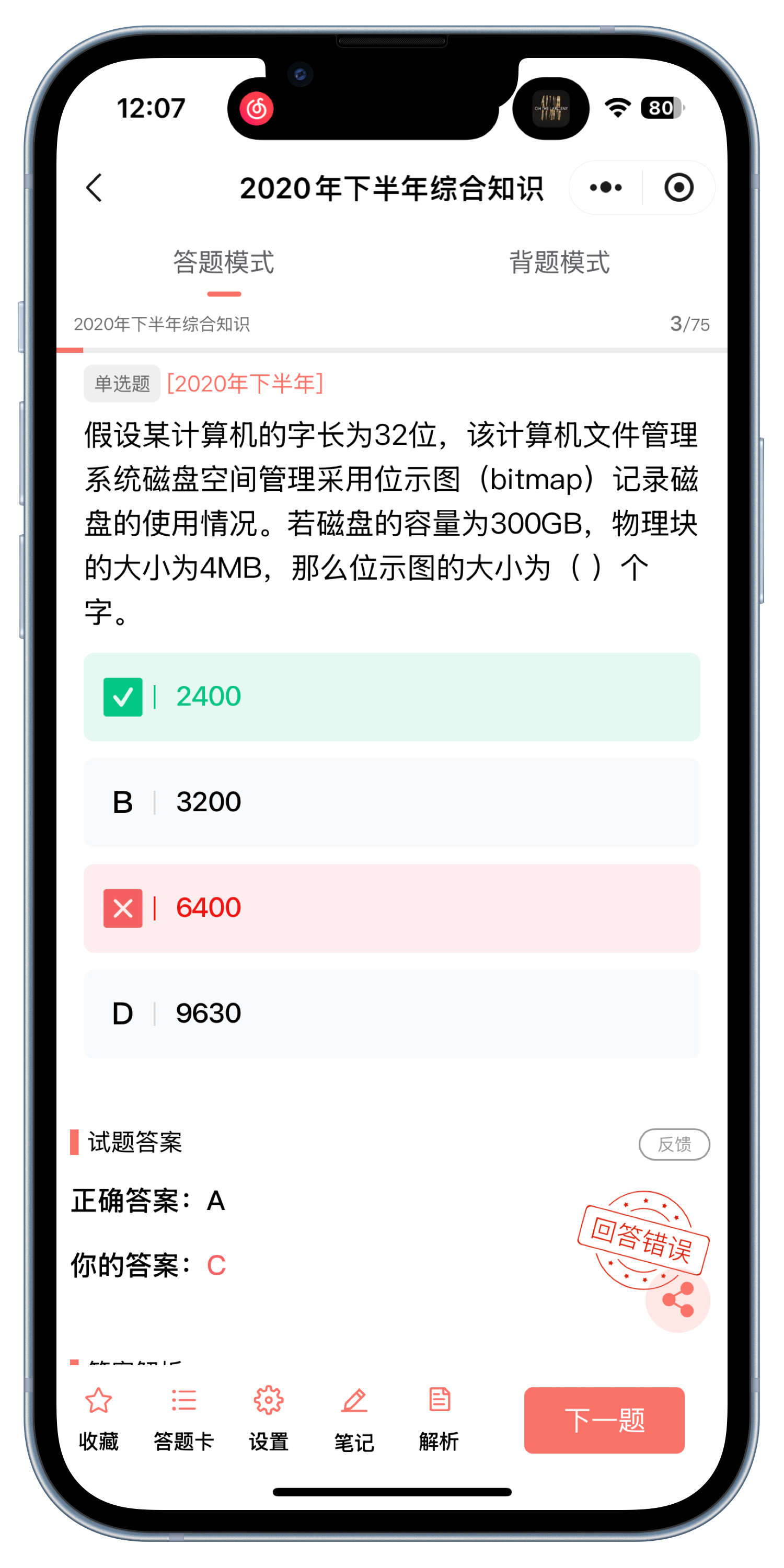
Task: Switch to the 背题模式 tab
Action: 559,263
